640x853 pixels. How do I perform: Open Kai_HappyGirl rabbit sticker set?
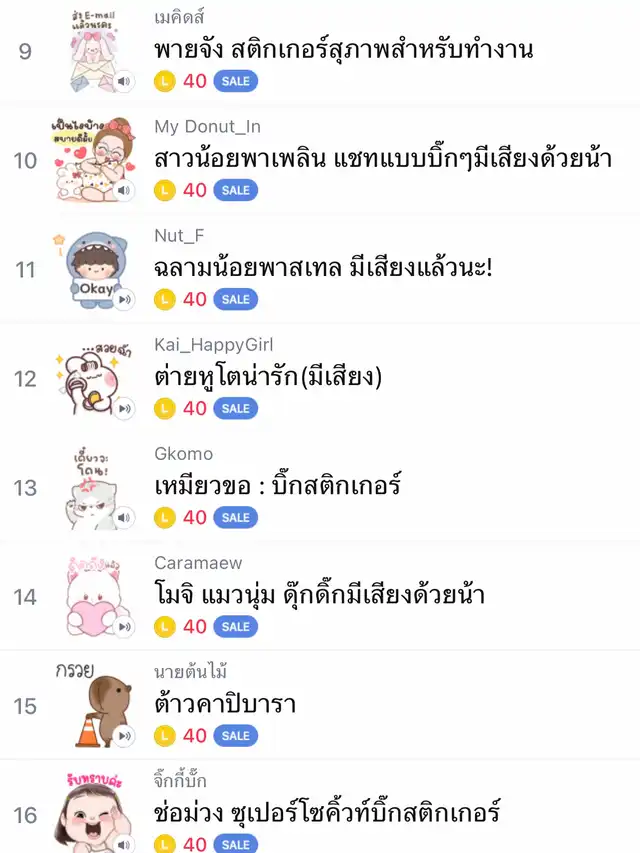268,377
